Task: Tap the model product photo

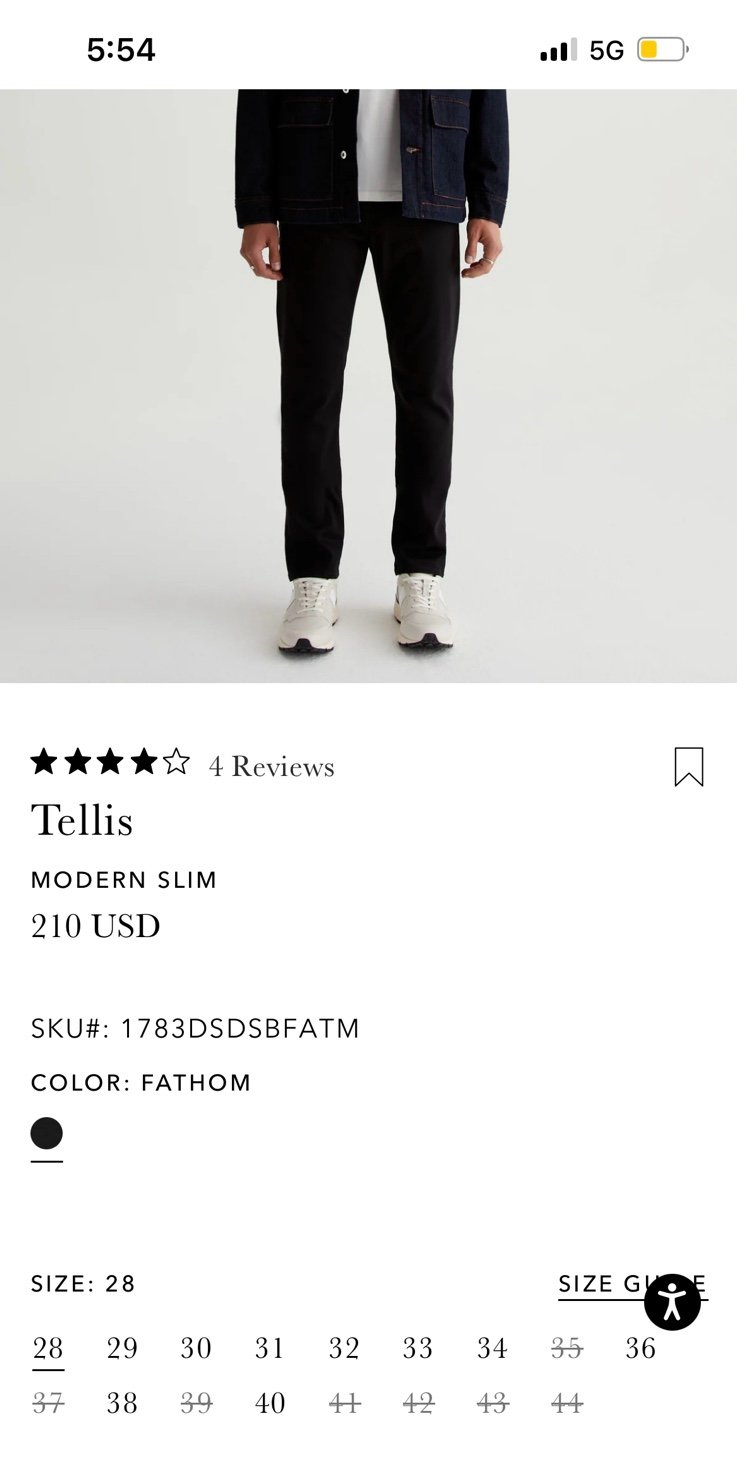Action: tap(368, 386)
